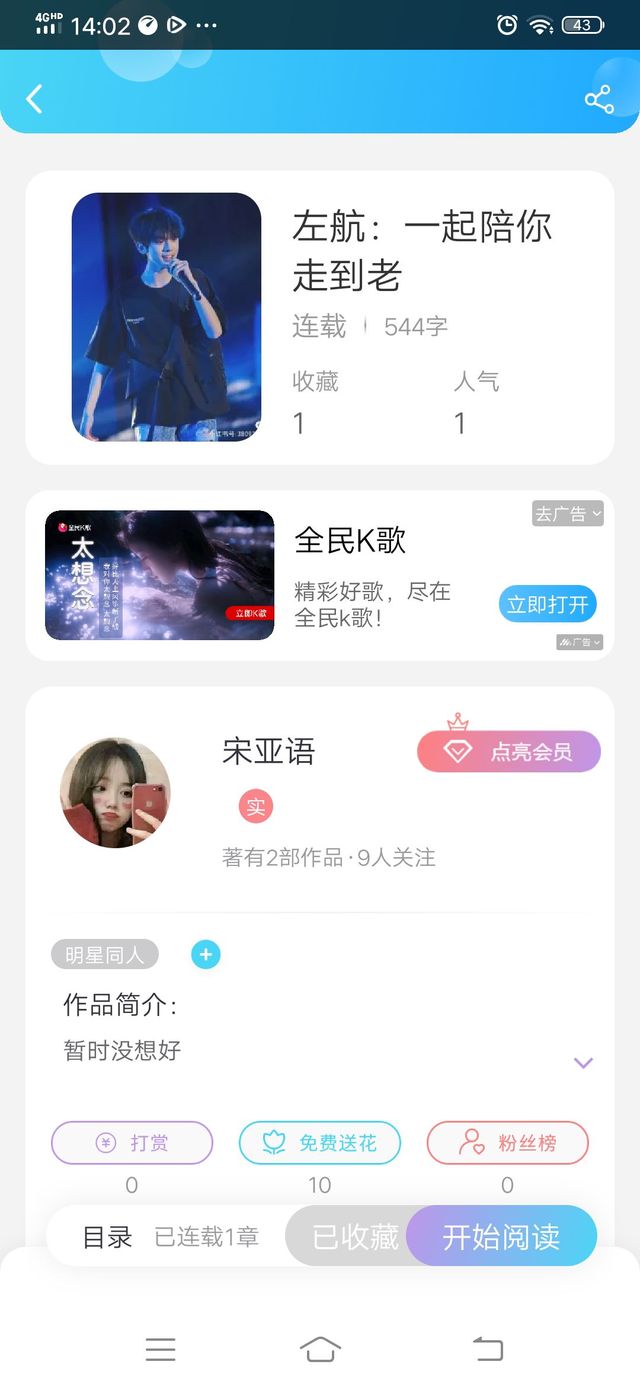Tap 立即打开 on the 全民K歌 ad
The height and width of the screenshot is (1387, 640).
click(547, 604)
